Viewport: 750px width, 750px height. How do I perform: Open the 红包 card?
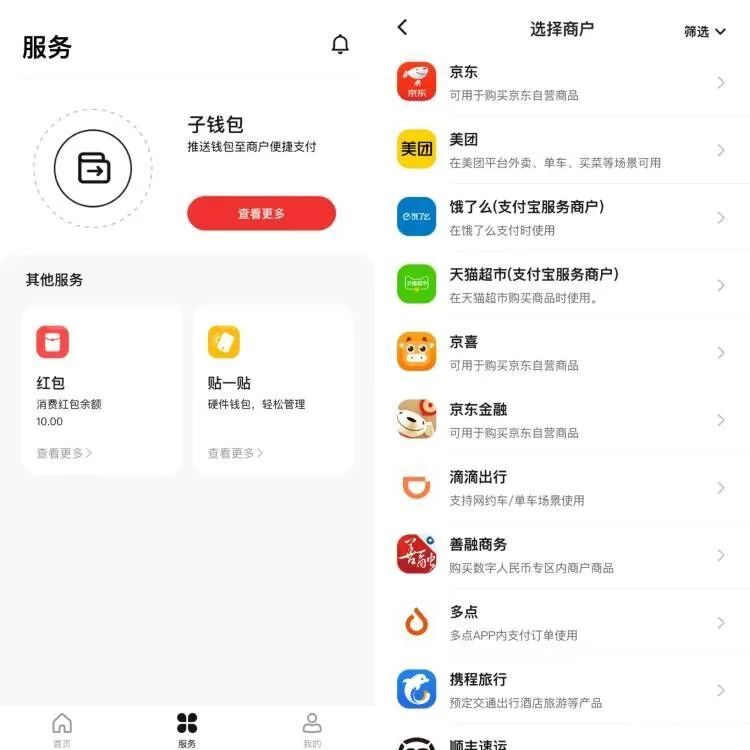coord(102,389)
